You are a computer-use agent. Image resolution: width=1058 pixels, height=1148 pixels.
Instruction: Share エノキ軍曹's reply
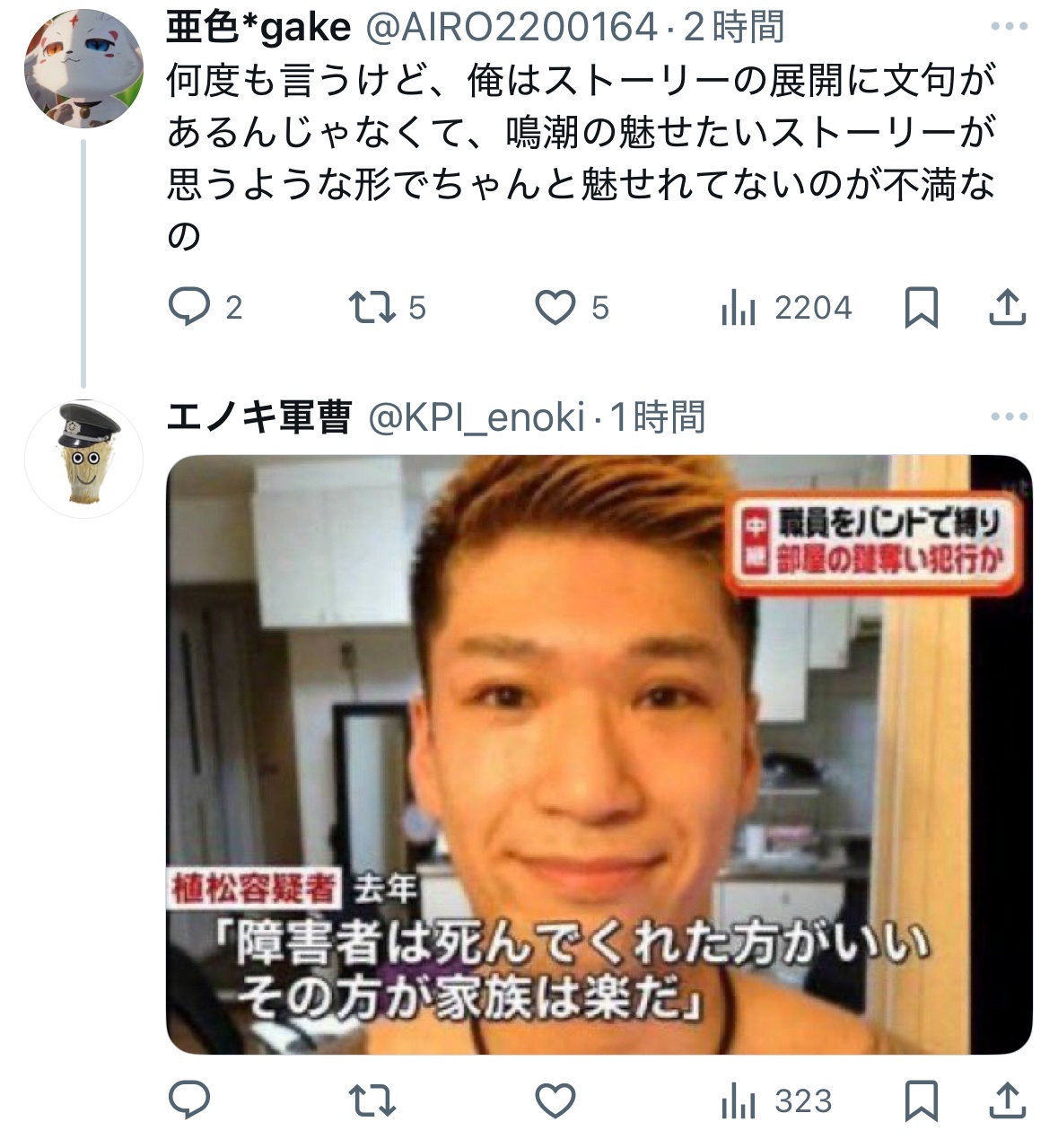tap(1007, 1100)
